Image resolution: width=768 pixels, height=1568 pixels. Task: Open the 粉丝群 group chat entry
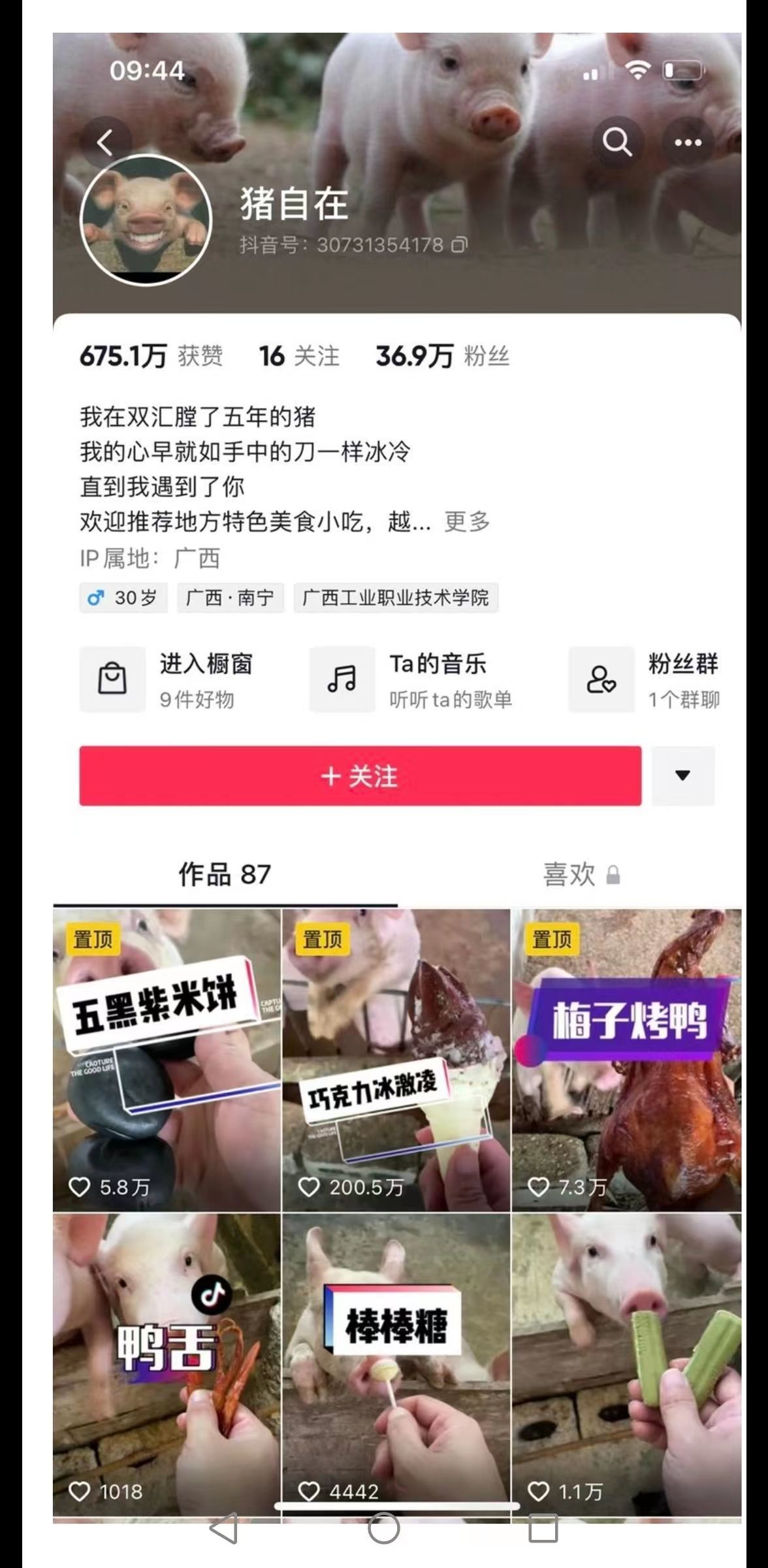[x=644, y=679]
